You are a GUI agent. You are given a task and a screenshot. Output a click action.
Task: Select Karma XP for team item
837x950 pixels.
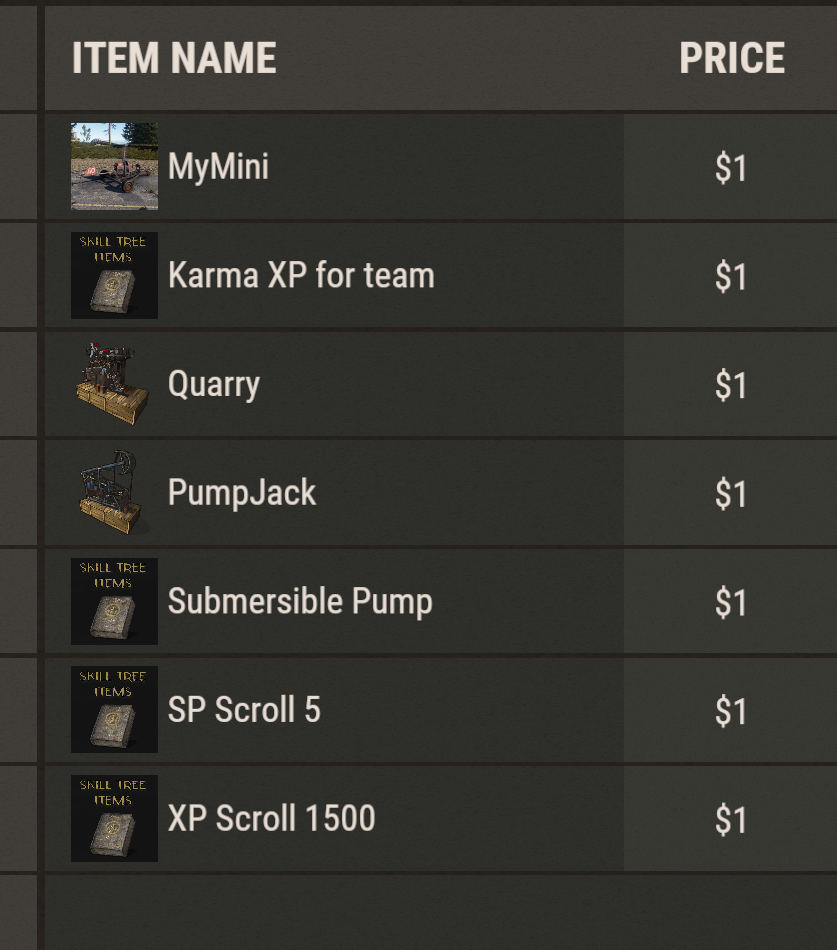tap(300, 275)
